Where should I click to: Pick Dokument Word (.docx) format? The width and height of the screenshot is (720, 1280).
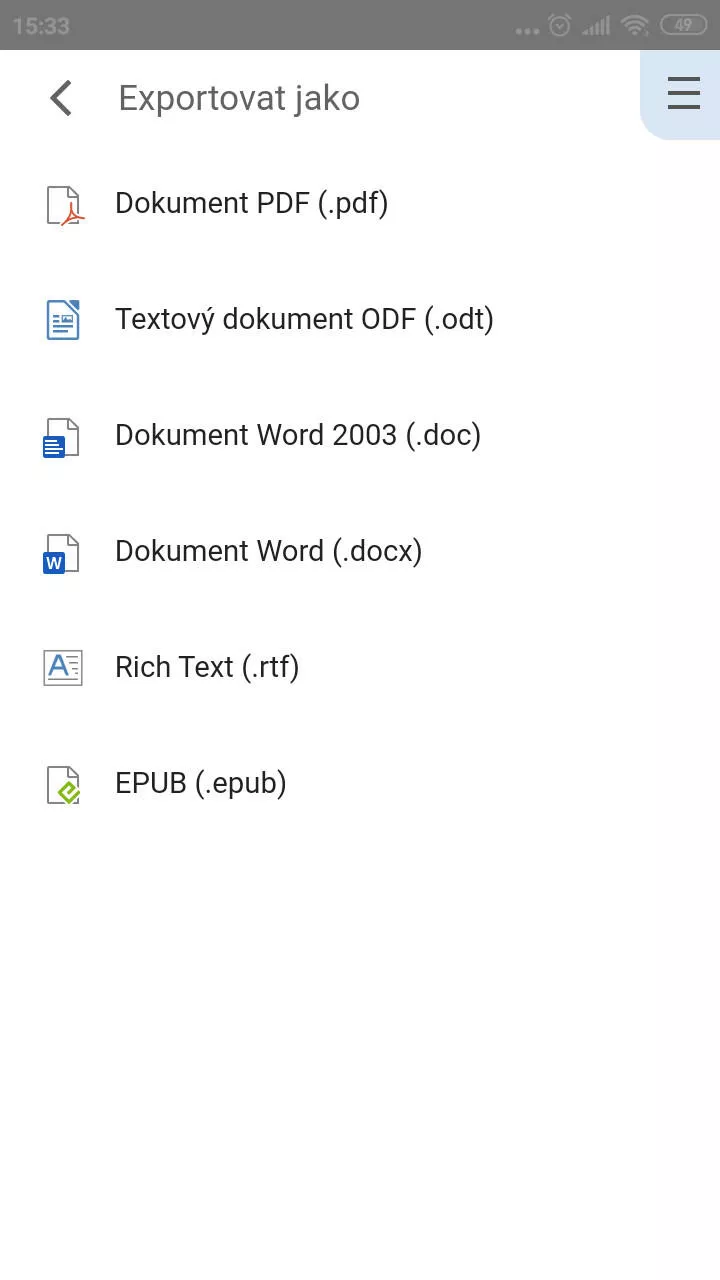coord(268,551)
